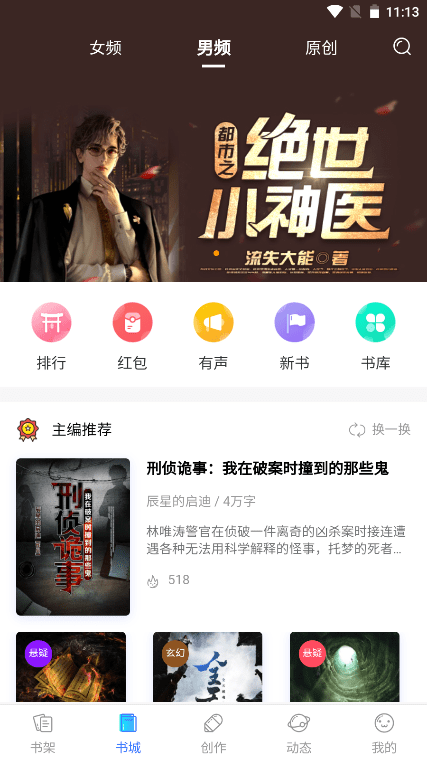Open the red 悬疑 tagged cave cover
Screen dimensions: 427x760
tap(345, 667)
